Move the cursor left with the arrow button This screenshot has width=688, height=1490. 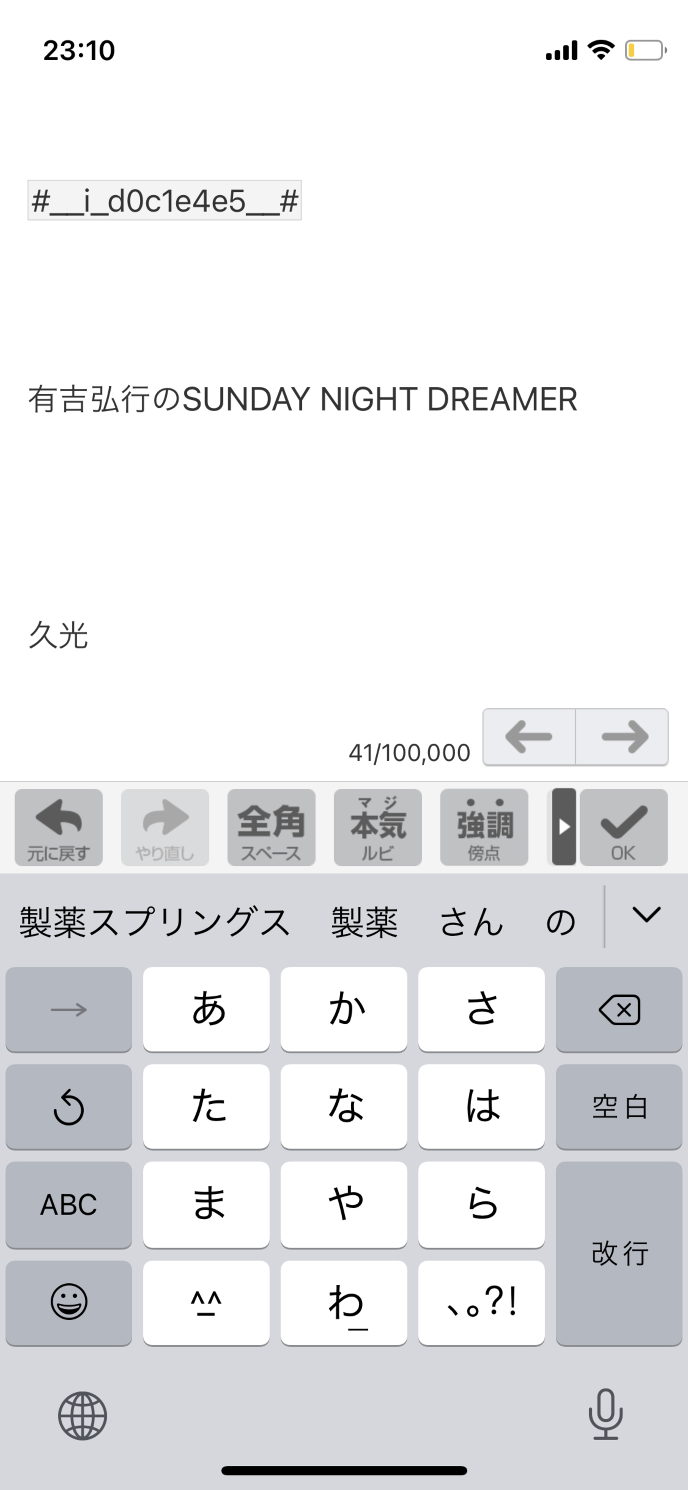(529, 738)
